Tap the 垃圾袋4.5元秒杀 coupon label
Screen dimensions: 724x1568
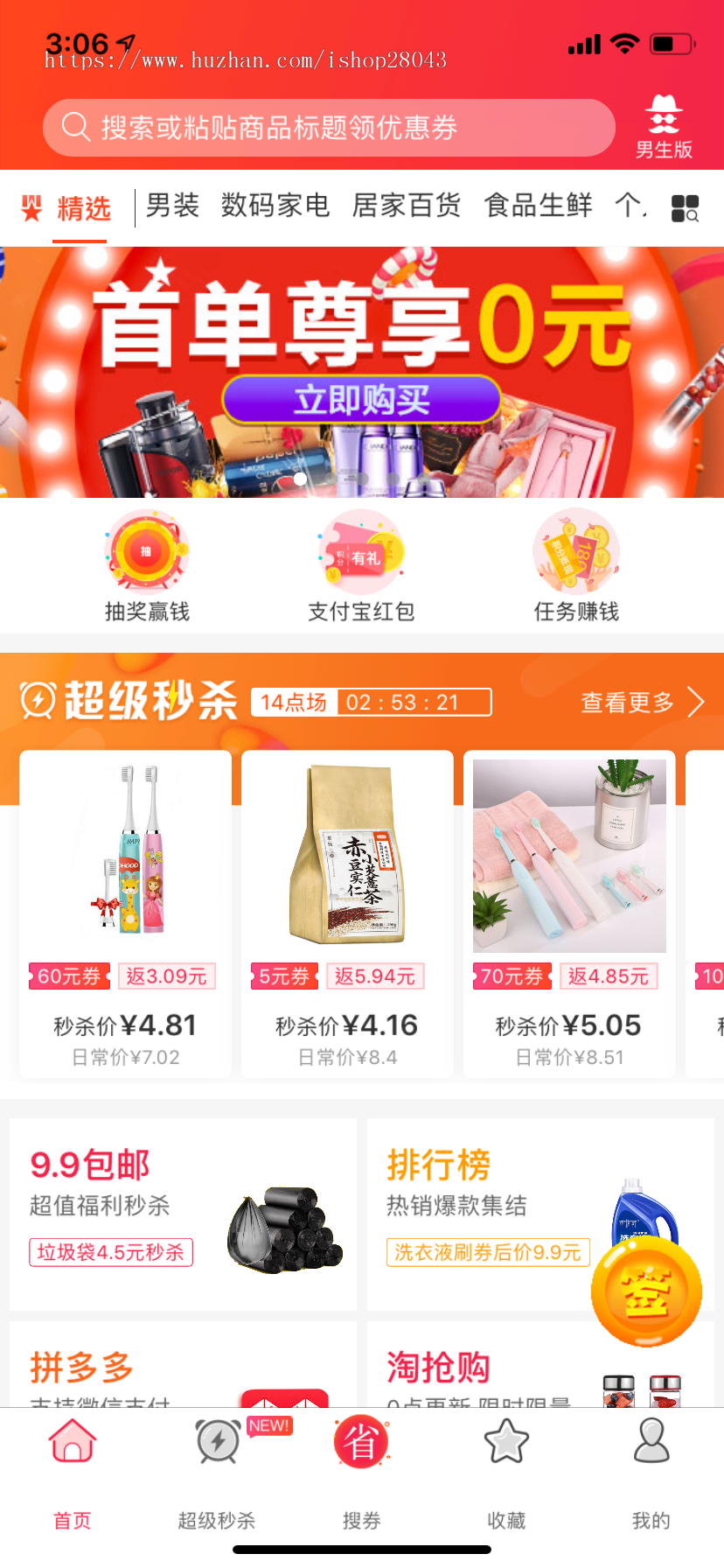110,1252
